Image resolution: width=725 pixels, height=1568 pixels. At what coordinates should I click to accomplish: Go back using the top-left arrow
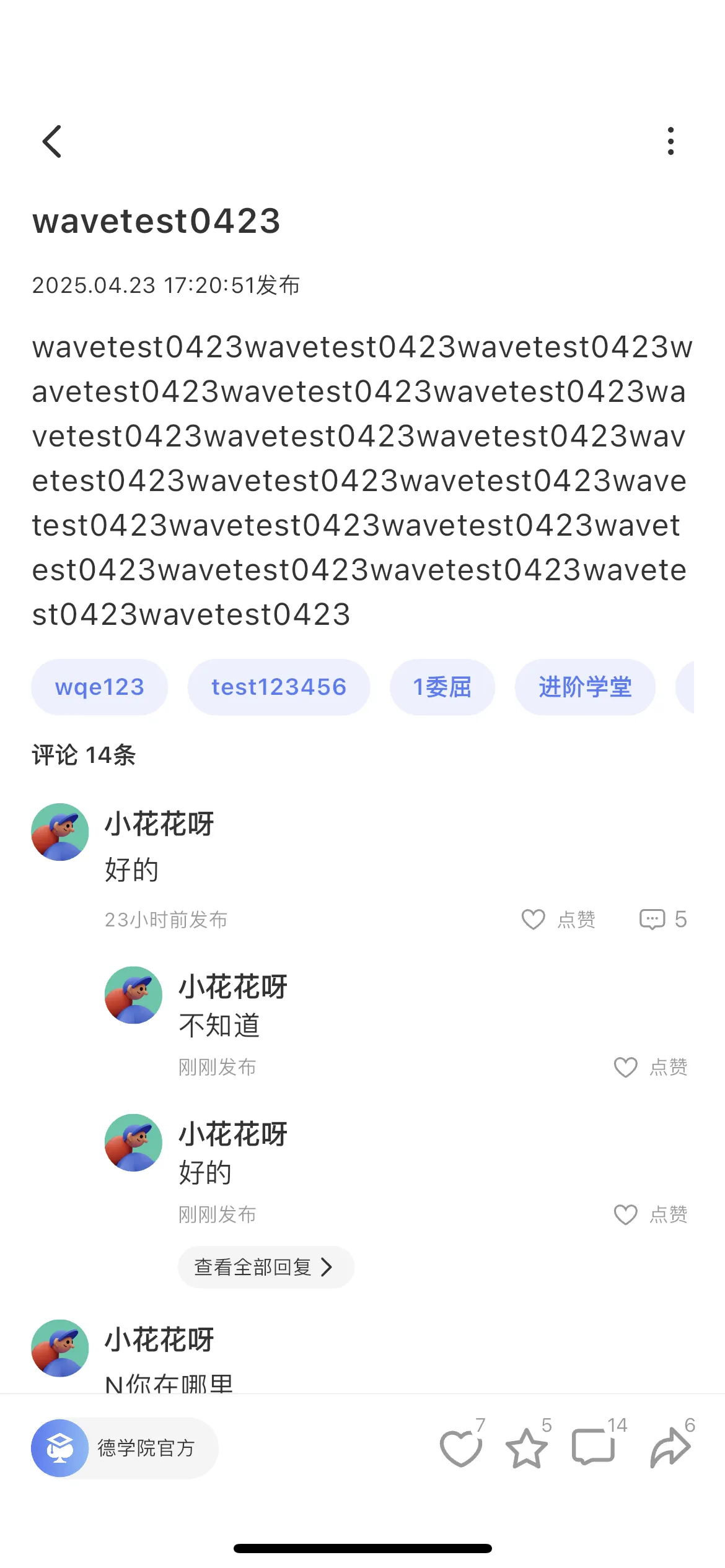(52, 142)
